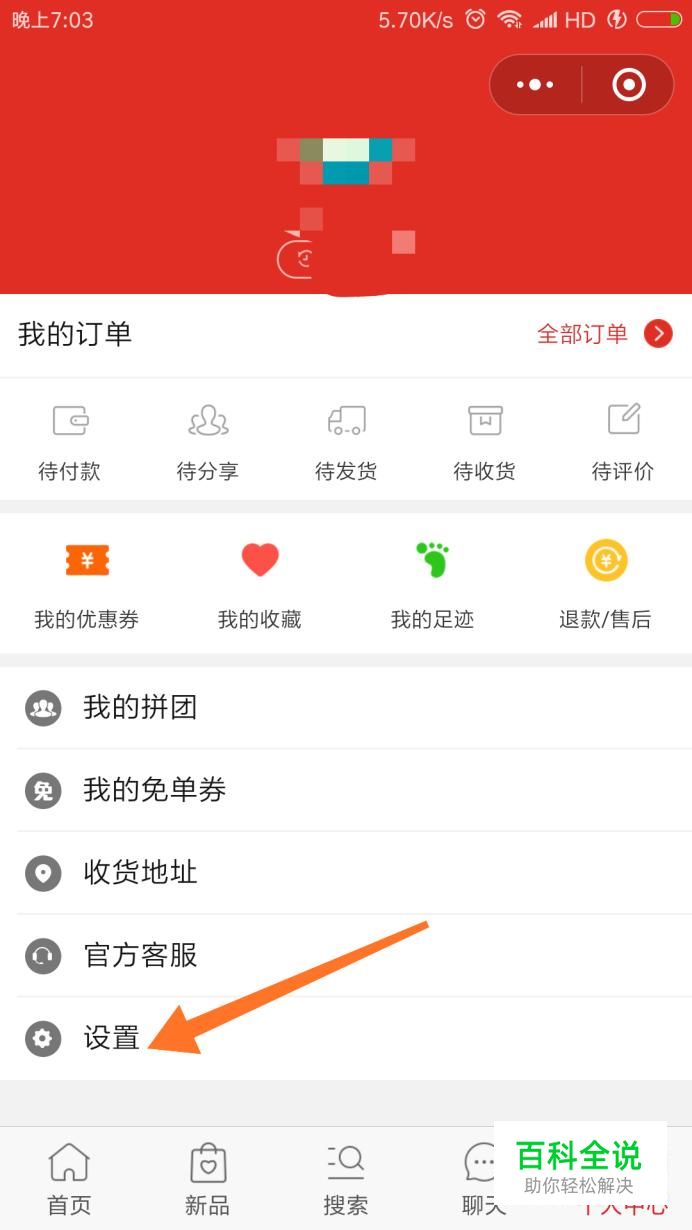
Task: Open the 我的拼团 row
Action: click(x=346, y=708)
